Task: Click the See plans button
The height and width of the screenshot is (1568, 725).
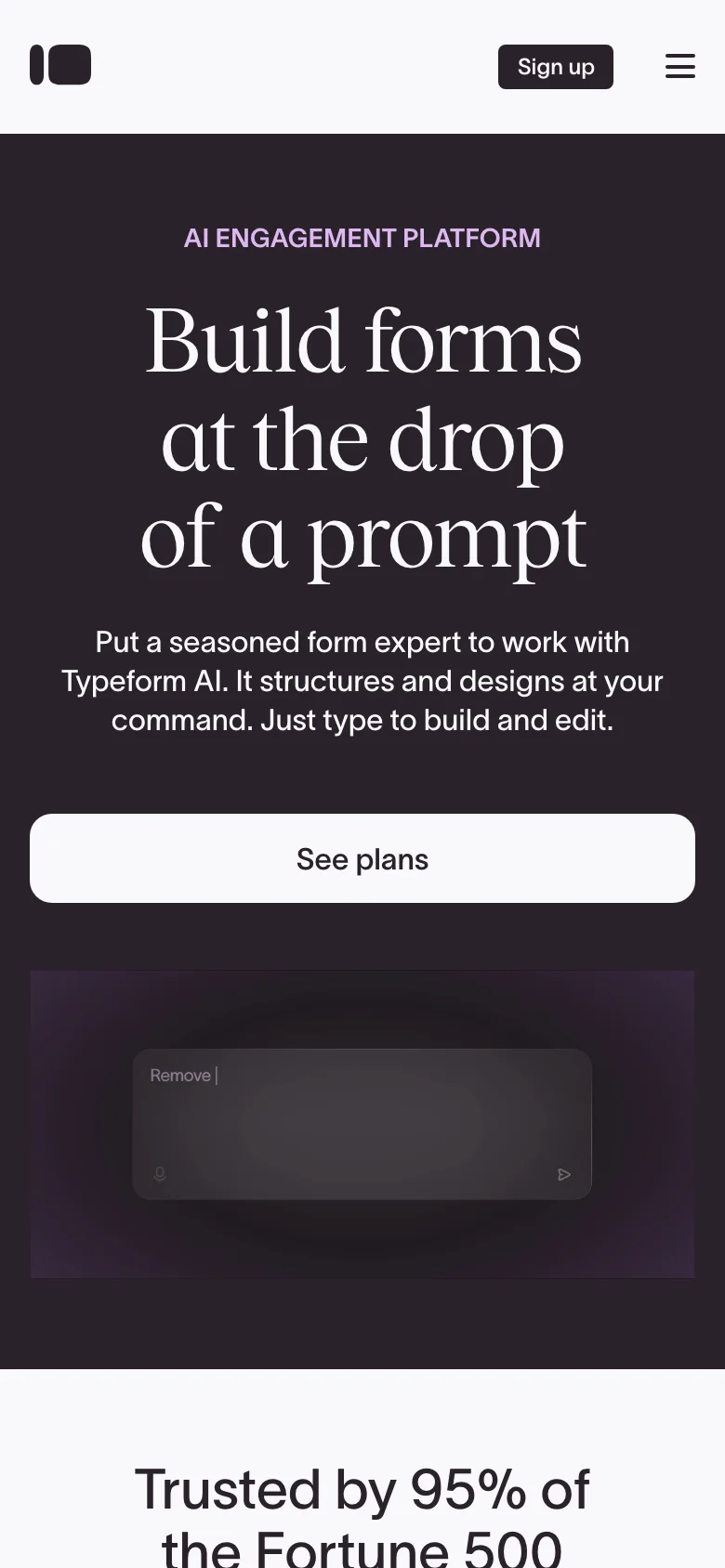Action: [x=362, y=858]
